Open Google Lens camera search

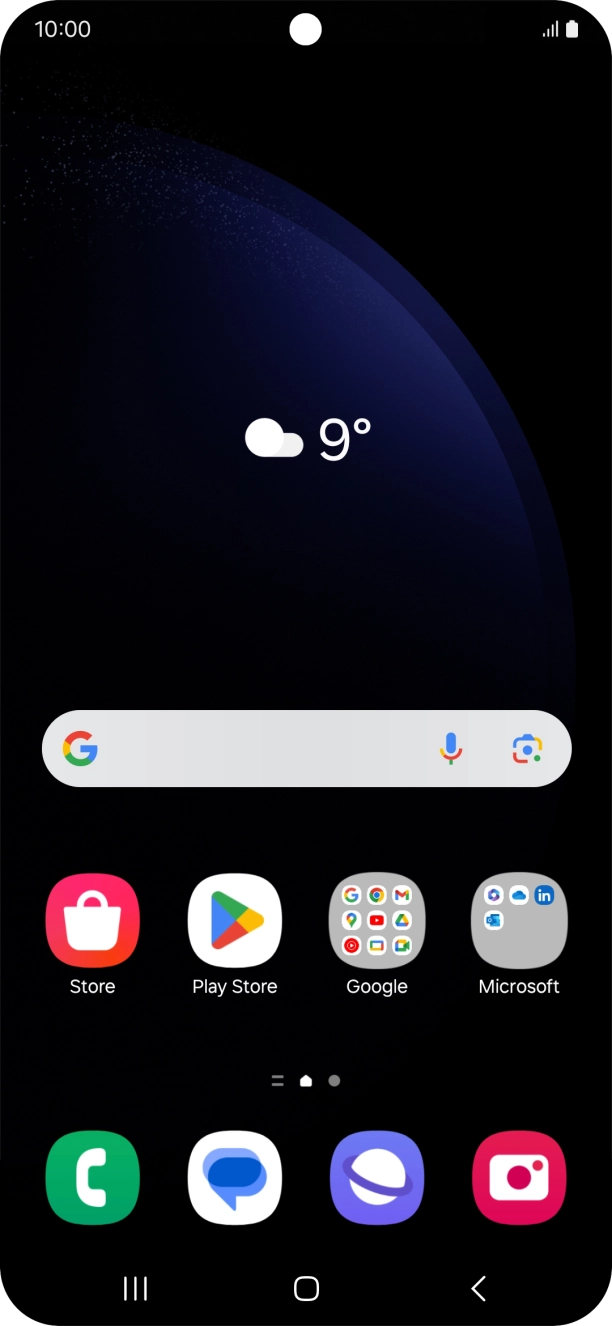[x=527, y=748]
